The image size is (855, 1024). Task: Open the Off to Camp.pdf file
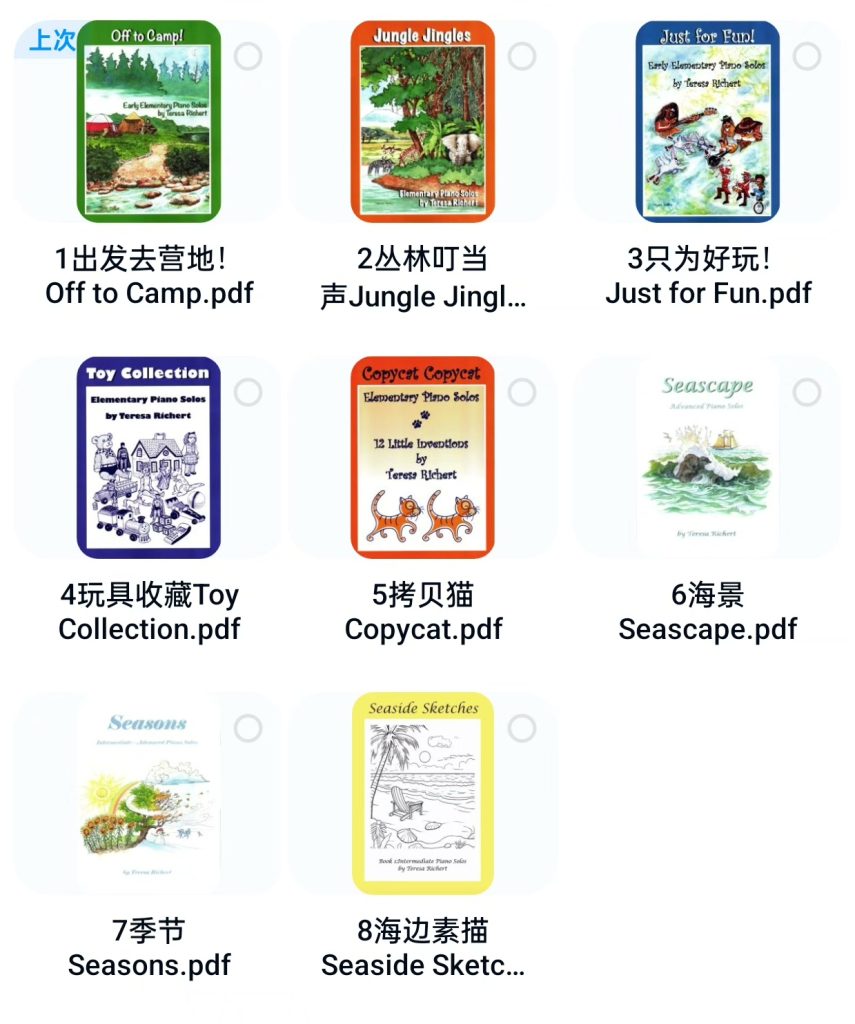click(x=148, y=121)
